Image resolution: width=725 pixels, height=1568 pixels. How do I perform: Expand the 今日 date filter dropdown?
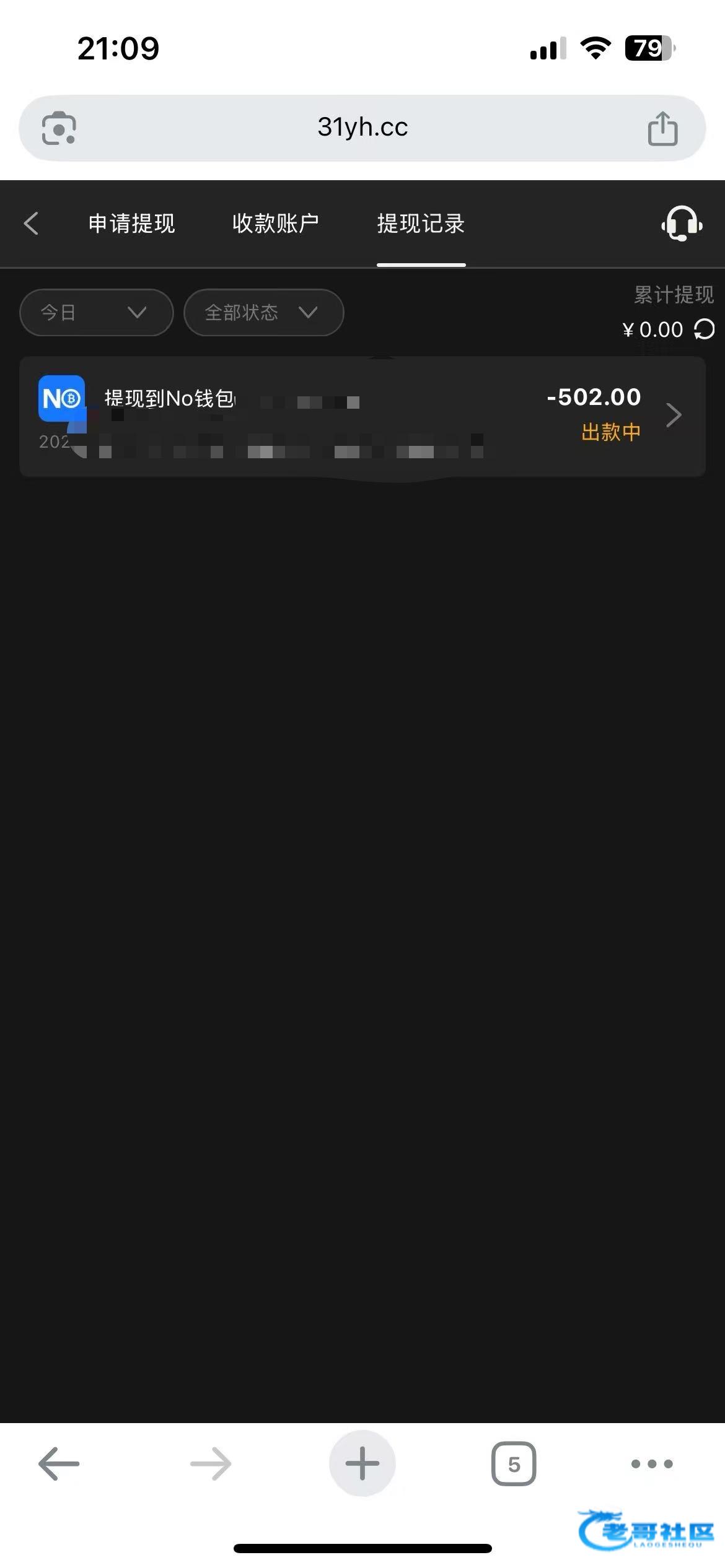click(96, 313)
